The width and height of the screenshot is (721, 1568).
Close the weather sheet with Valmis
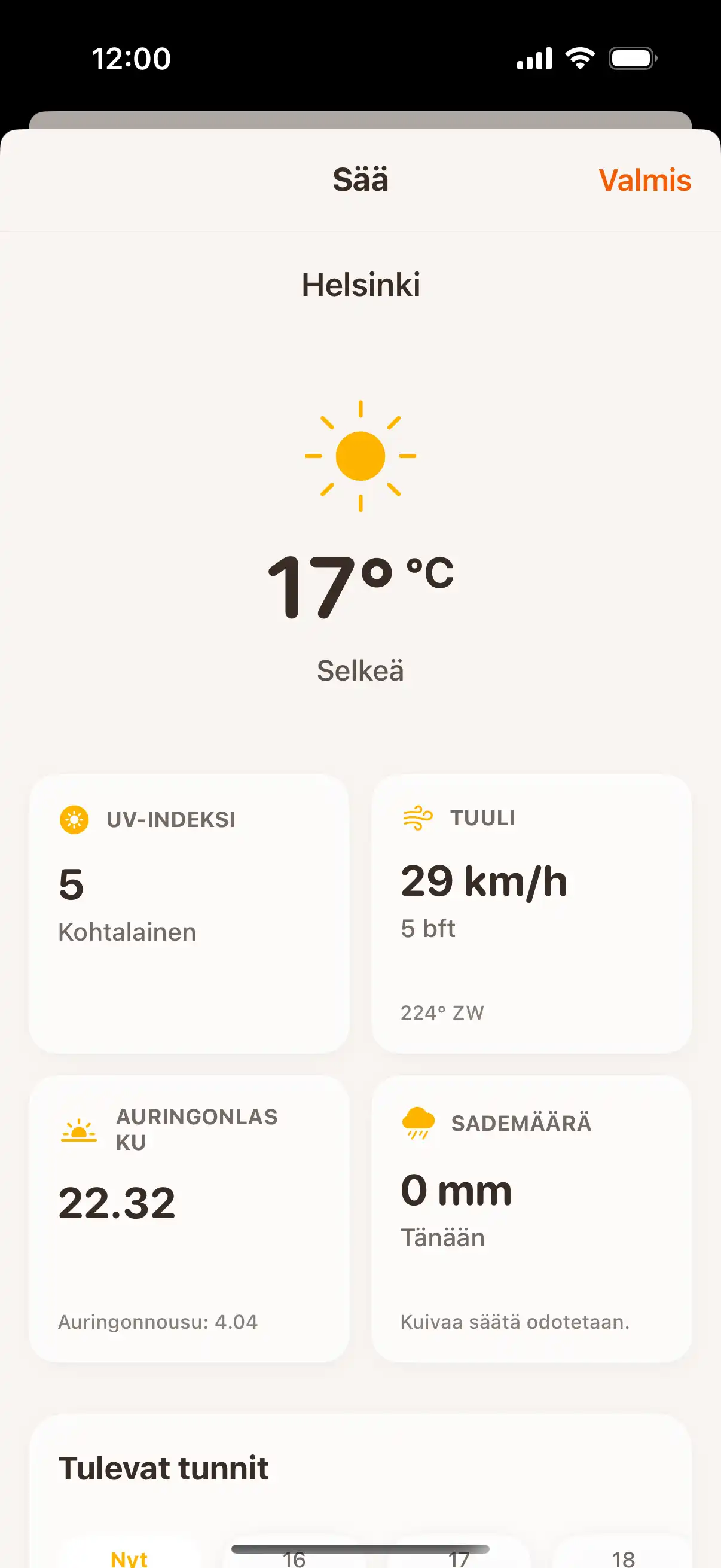[x=644, y=180]
